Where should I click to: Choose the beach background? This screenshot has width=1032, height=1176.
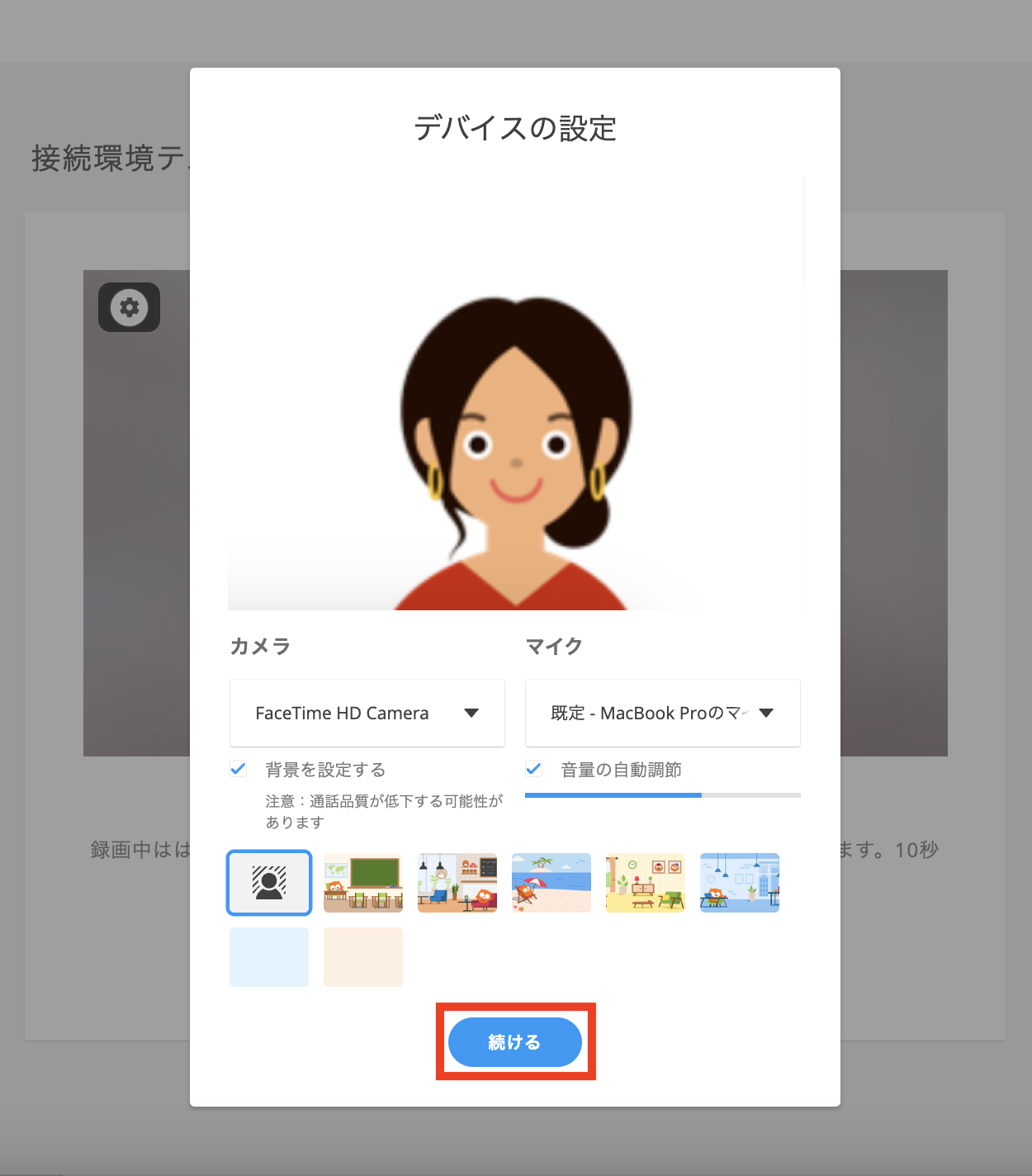(x=552, y=883)
